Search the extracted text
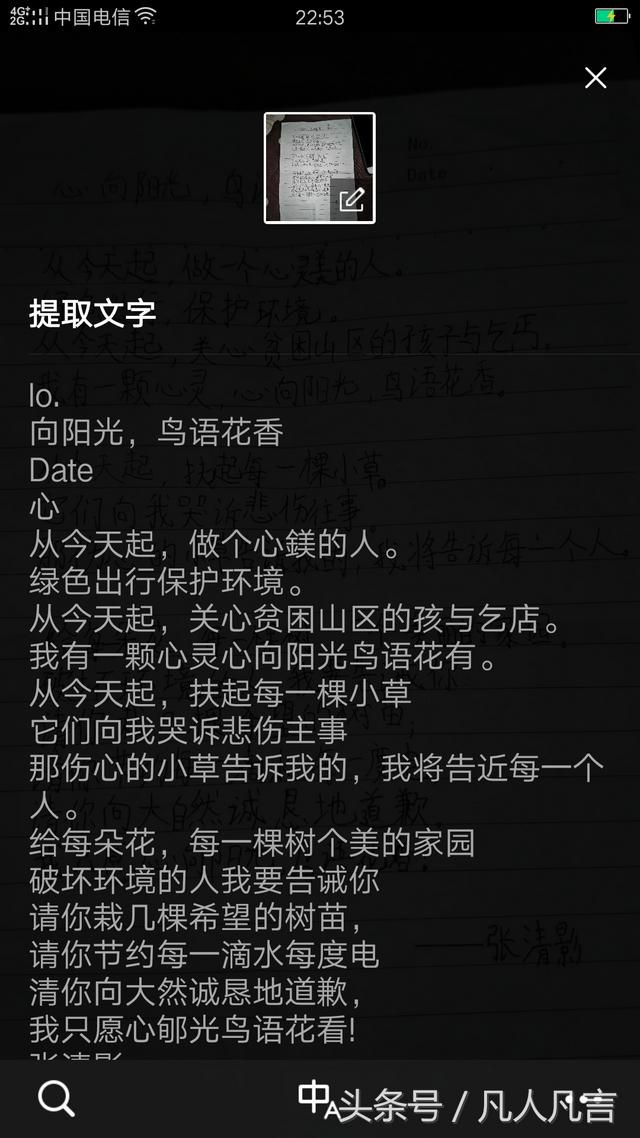Viewport: 640px width, 1138px height. [56, 1099]
